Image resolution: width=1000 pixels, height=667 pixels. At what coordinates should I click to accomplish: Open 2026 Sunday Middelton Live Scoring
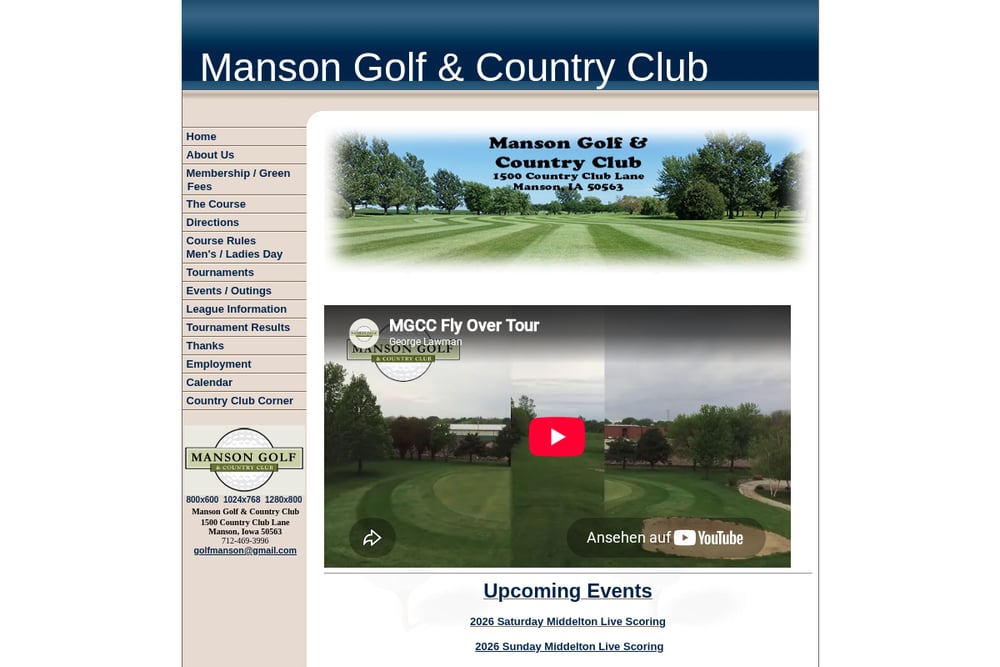point(569,647)
